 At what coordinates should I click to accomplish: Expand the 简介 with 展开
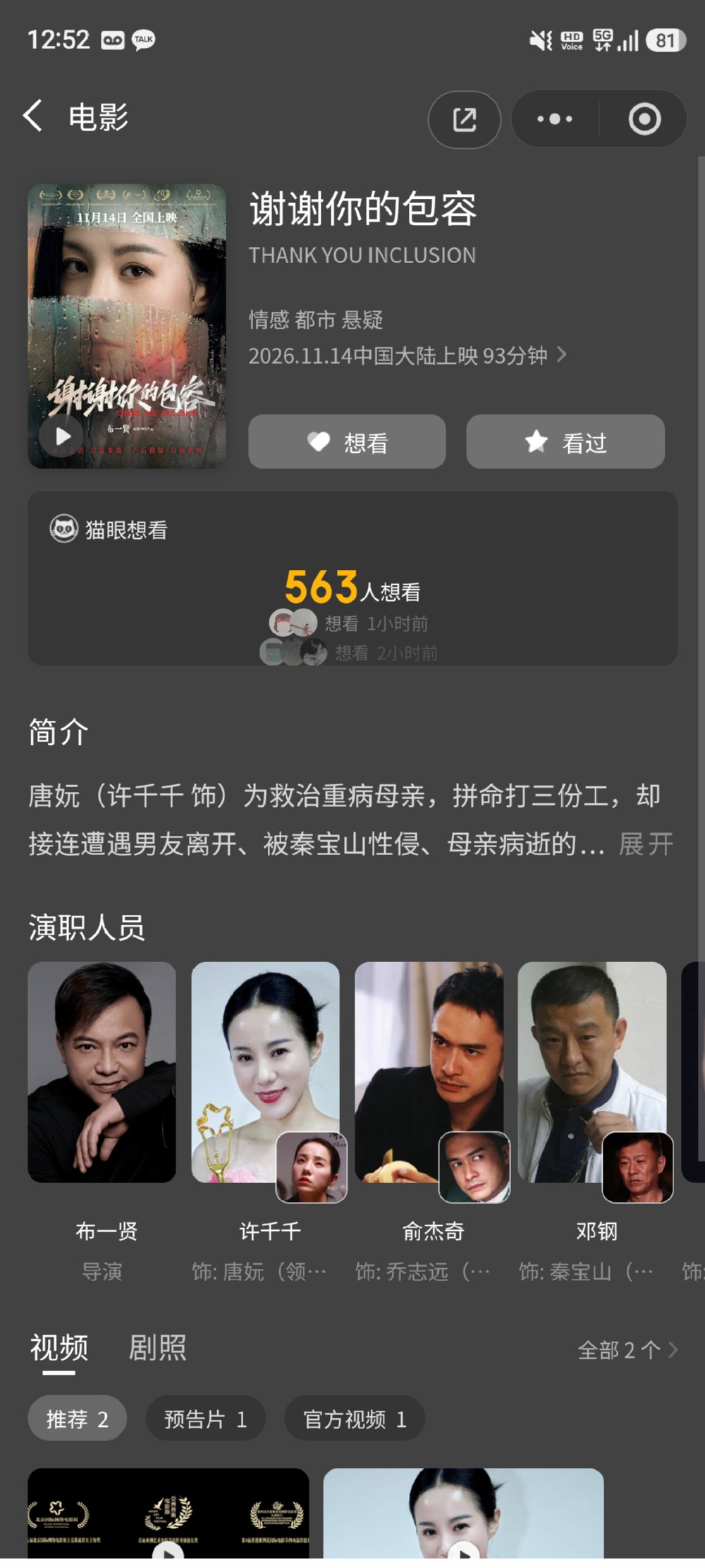pos(646,844)
